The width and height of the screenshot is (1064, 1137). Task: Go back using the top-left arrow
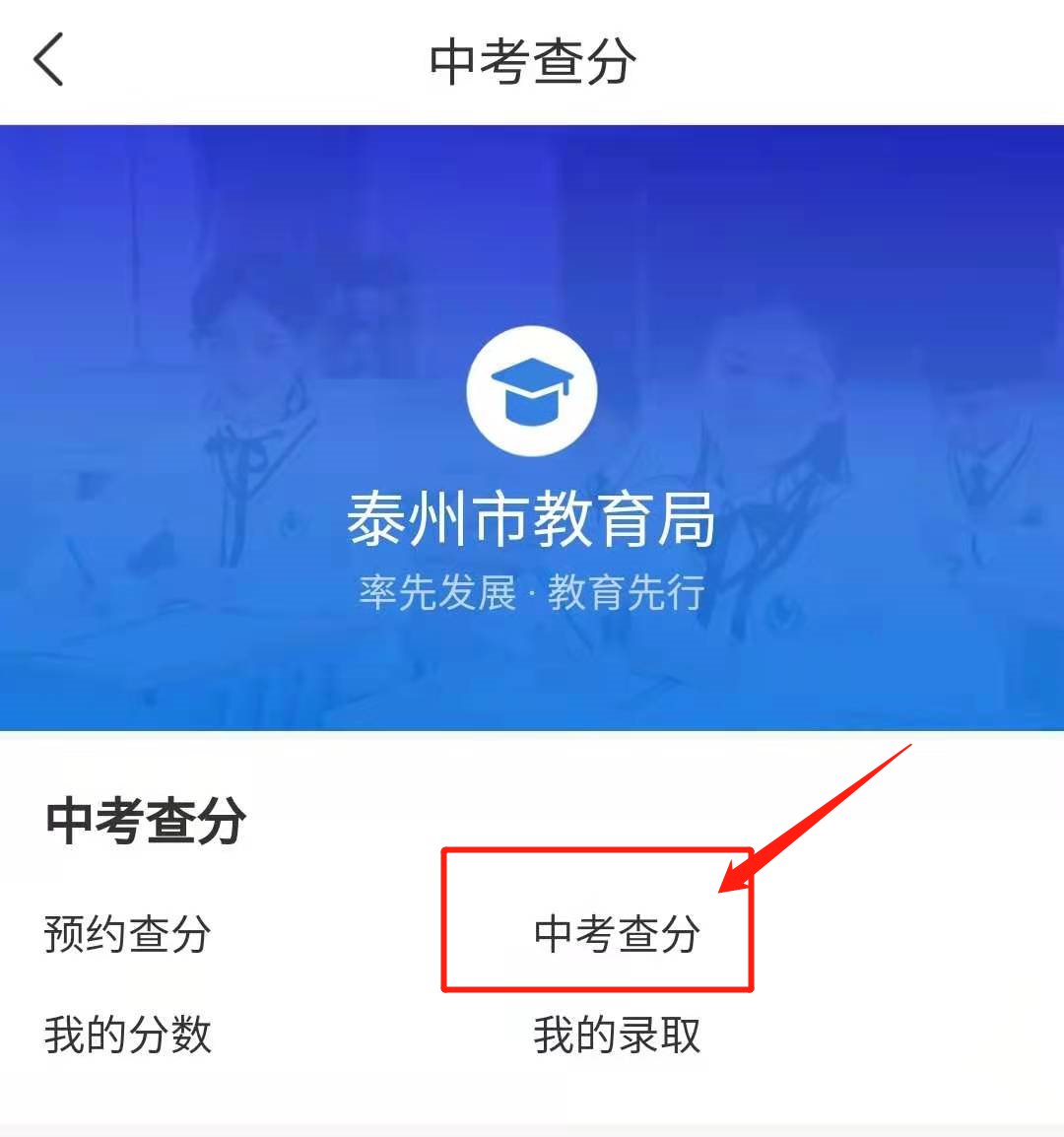click(x=49, y=59)
